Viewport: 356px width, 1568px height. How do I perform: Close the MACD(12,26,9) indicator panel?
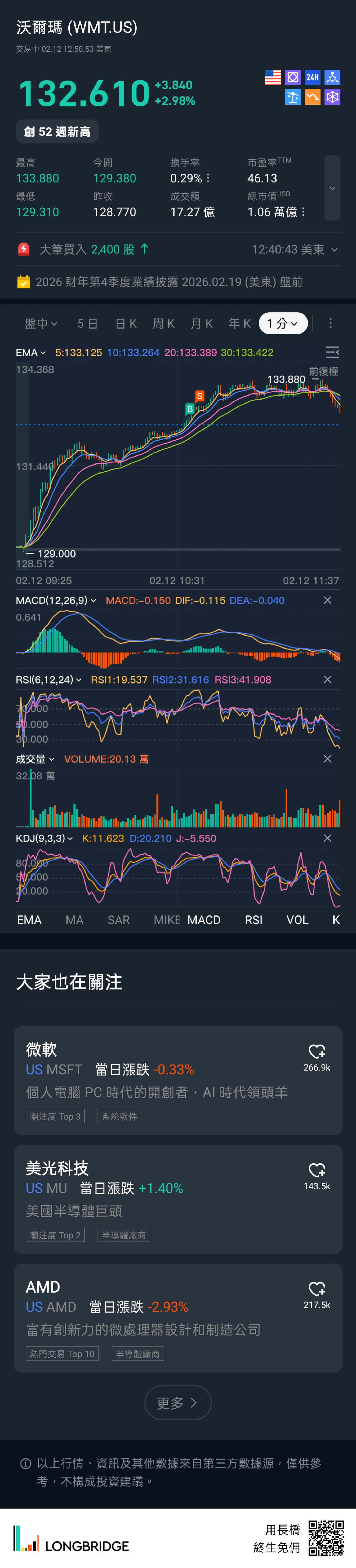click(x=328, y=600)
